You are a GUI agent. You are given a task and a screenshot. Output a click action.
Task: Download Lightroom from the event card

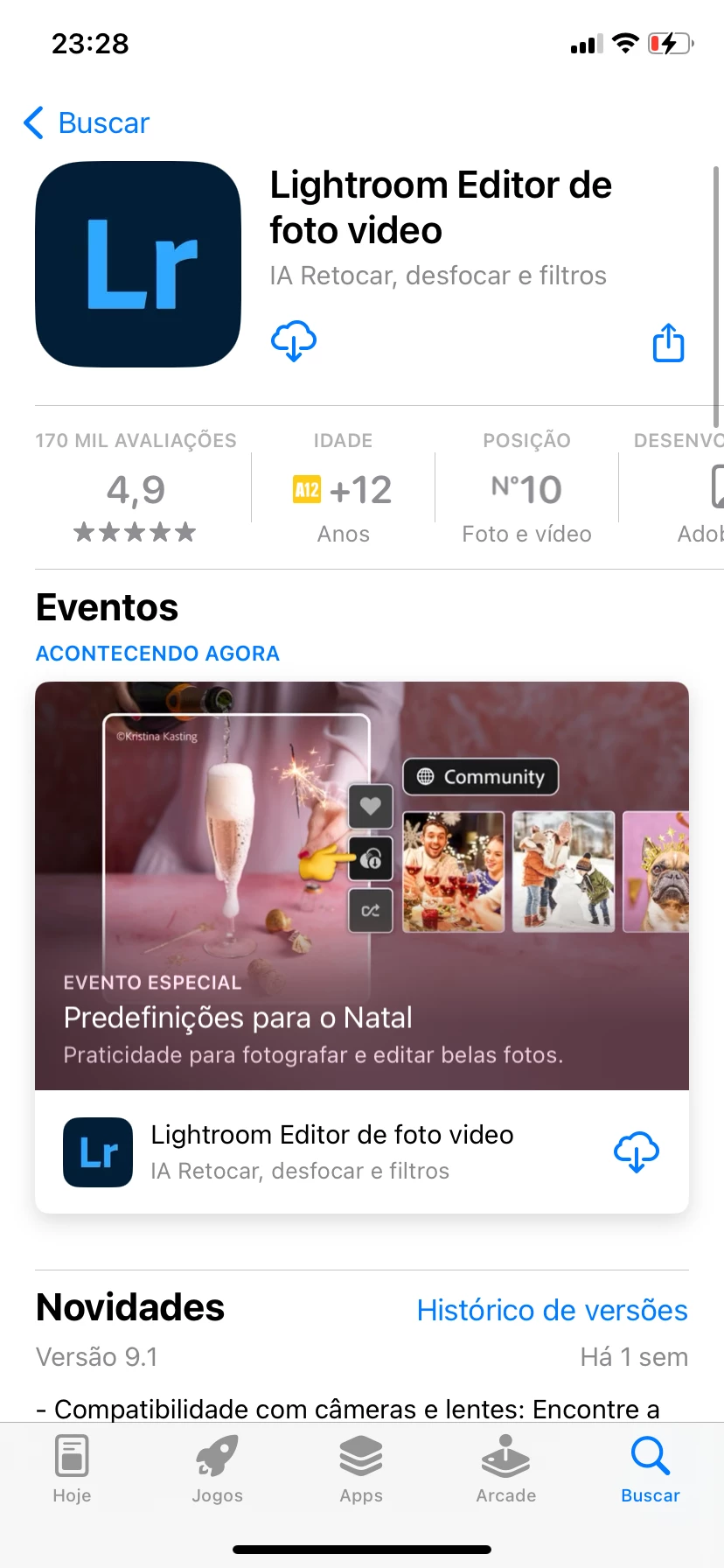(x=636, y=1151)
